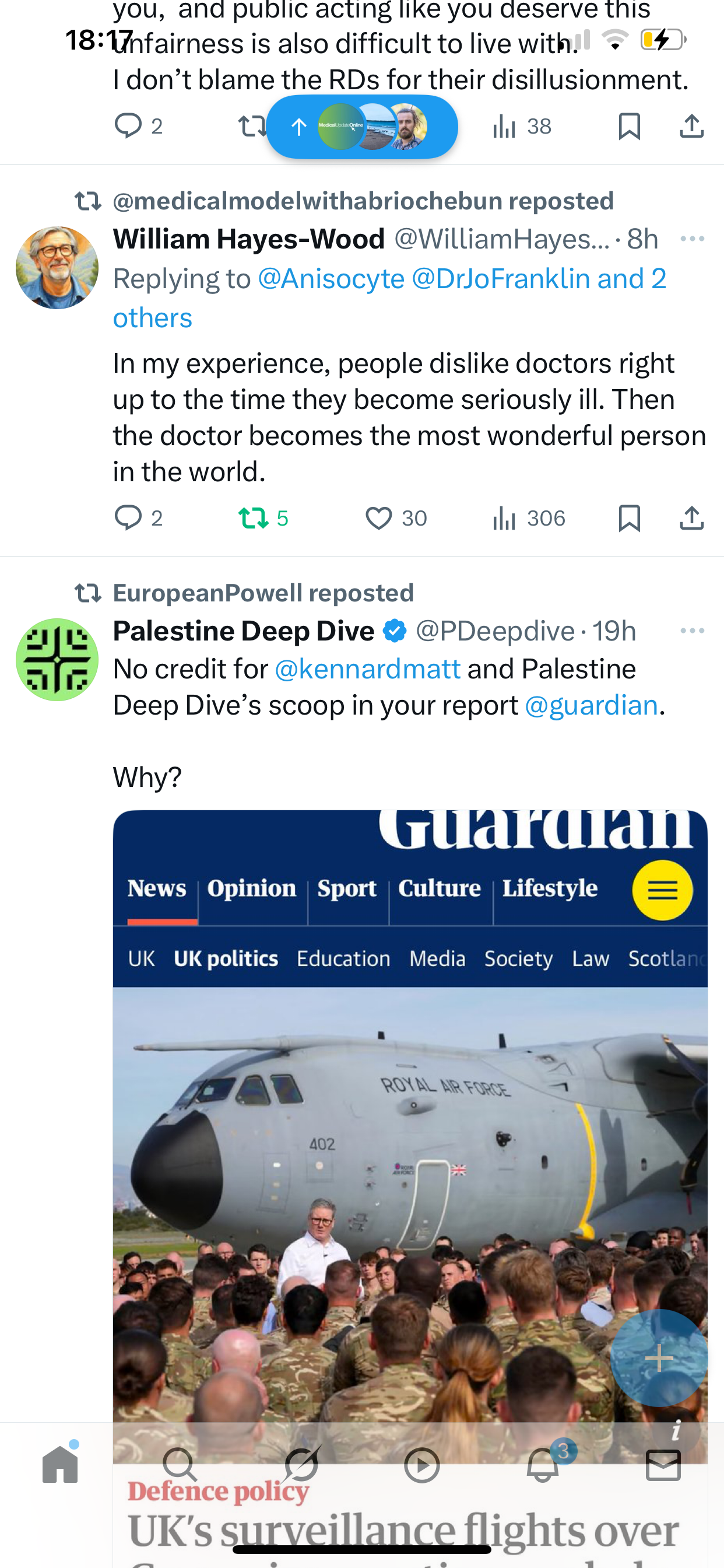Repost William Hayes-Wood's post

[x=253, y=518]
